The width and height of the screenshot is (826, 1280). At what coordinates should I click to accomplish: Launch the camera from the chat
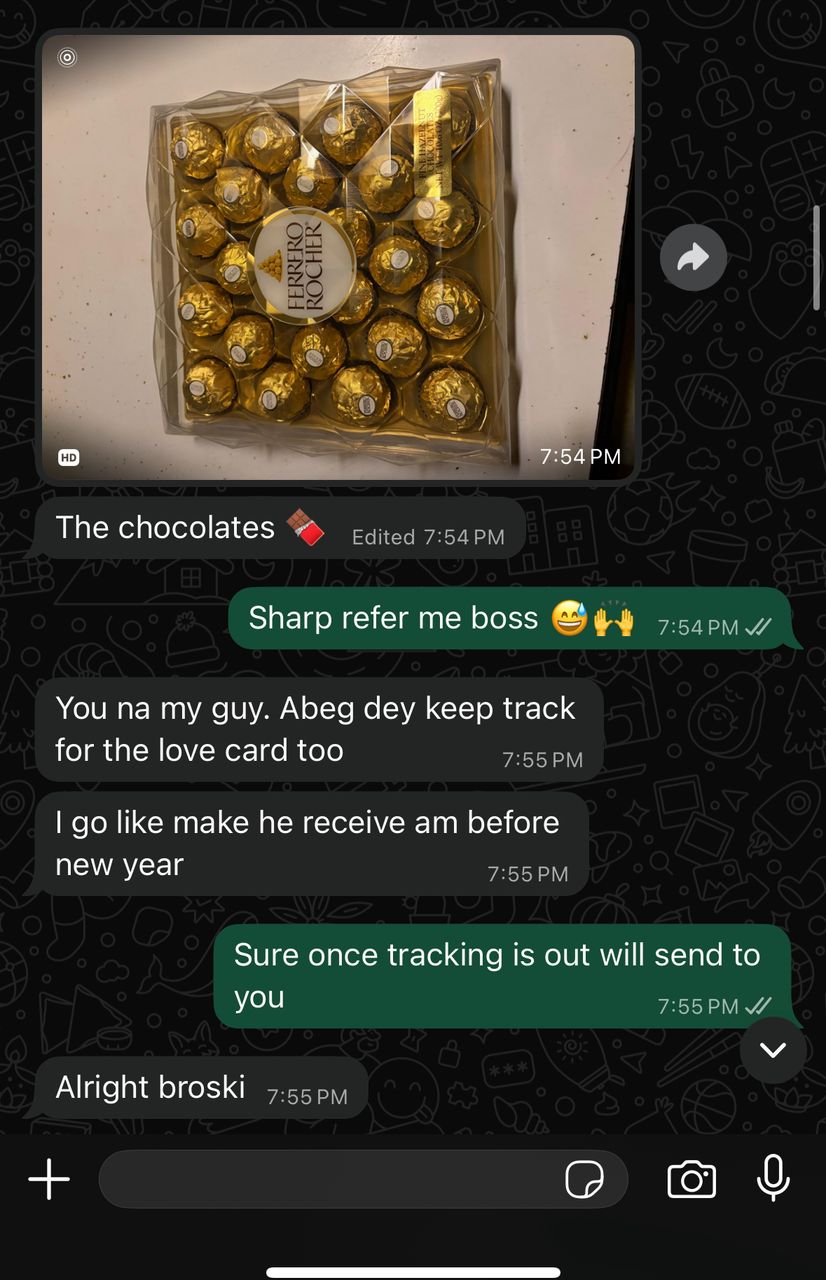(692, 1180)
